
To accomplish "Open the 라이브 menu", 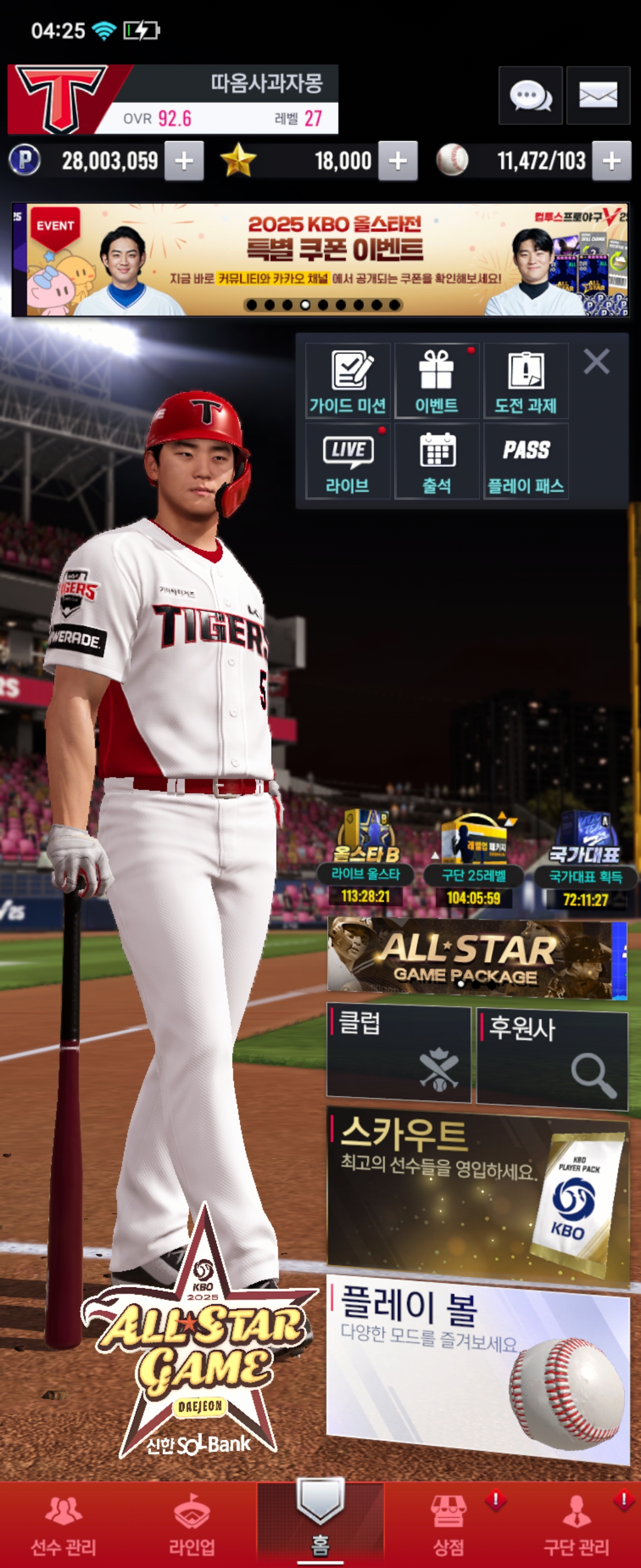I will click(348, 461).
